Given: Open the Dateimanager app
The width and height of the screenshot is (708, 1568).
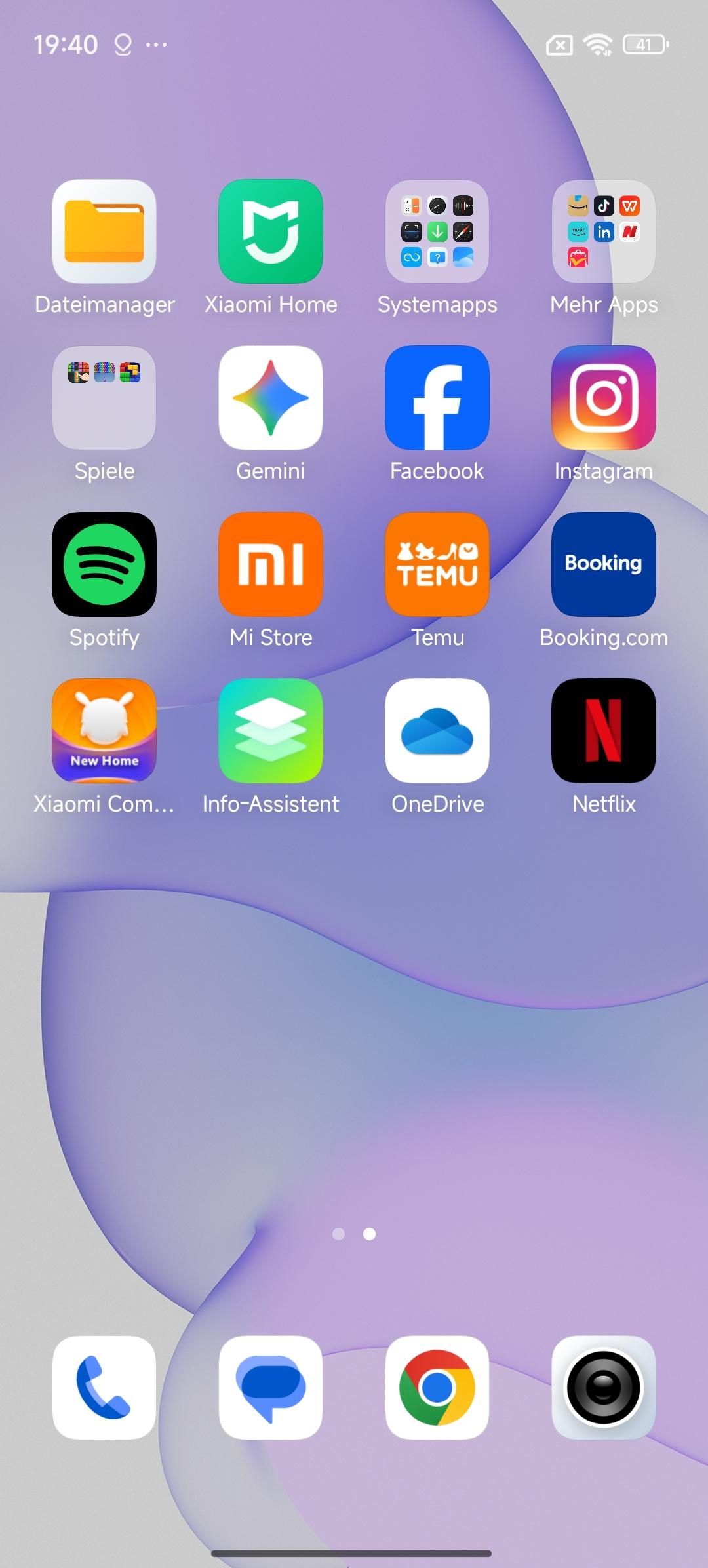Looking at the screenshot, I should (x=104, y=231).
